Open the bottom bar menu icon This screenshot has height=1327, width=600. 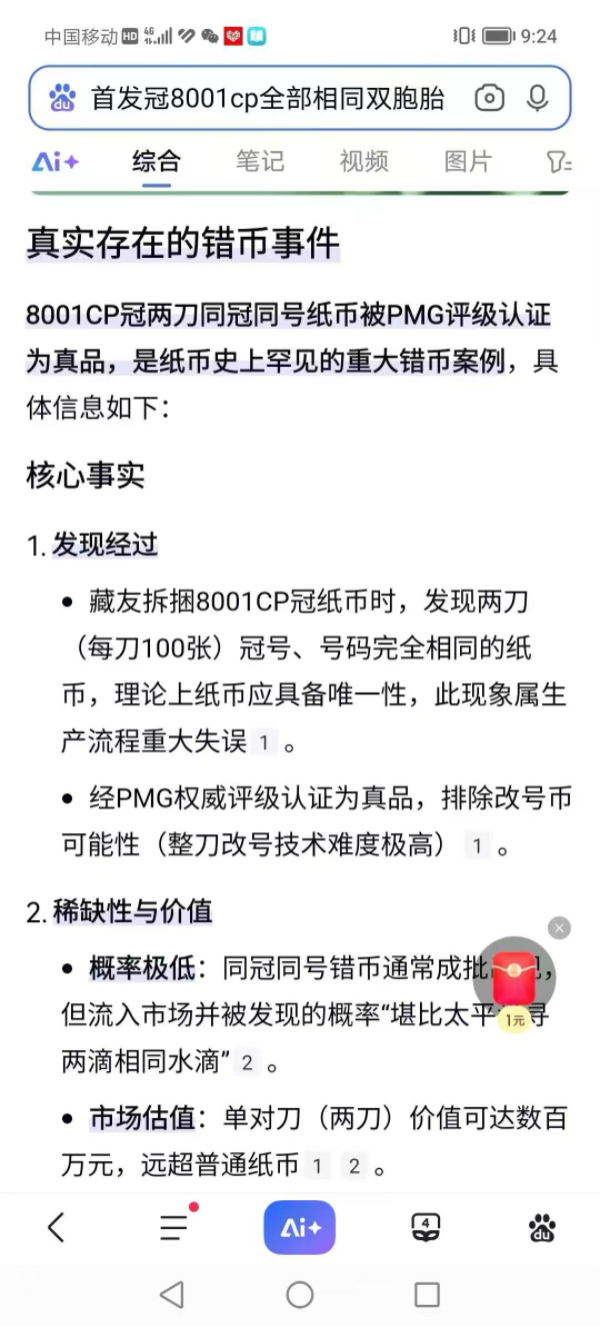[175, 1227]
